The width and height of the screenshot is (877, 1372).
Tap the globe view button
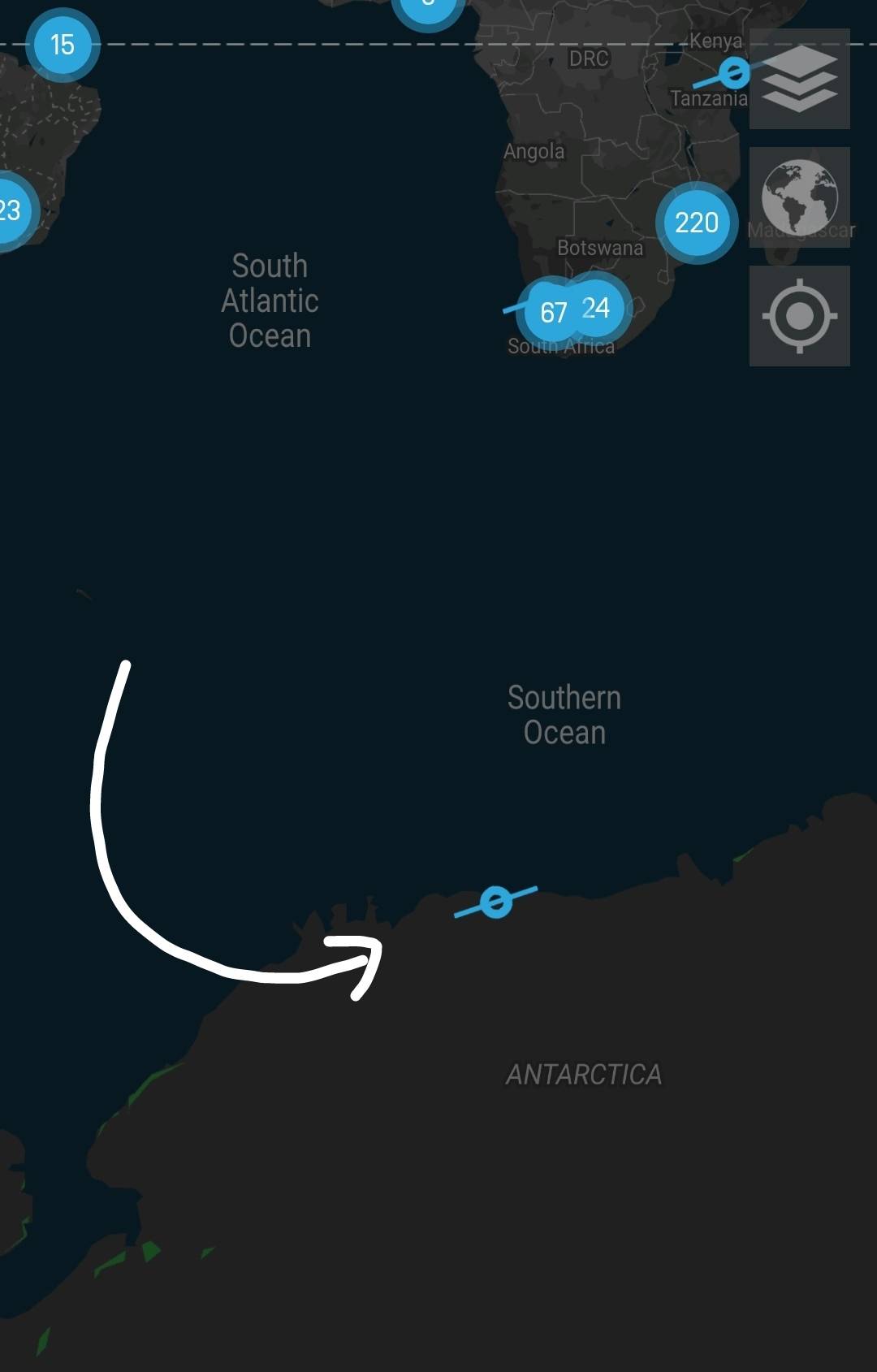[799, 197]
